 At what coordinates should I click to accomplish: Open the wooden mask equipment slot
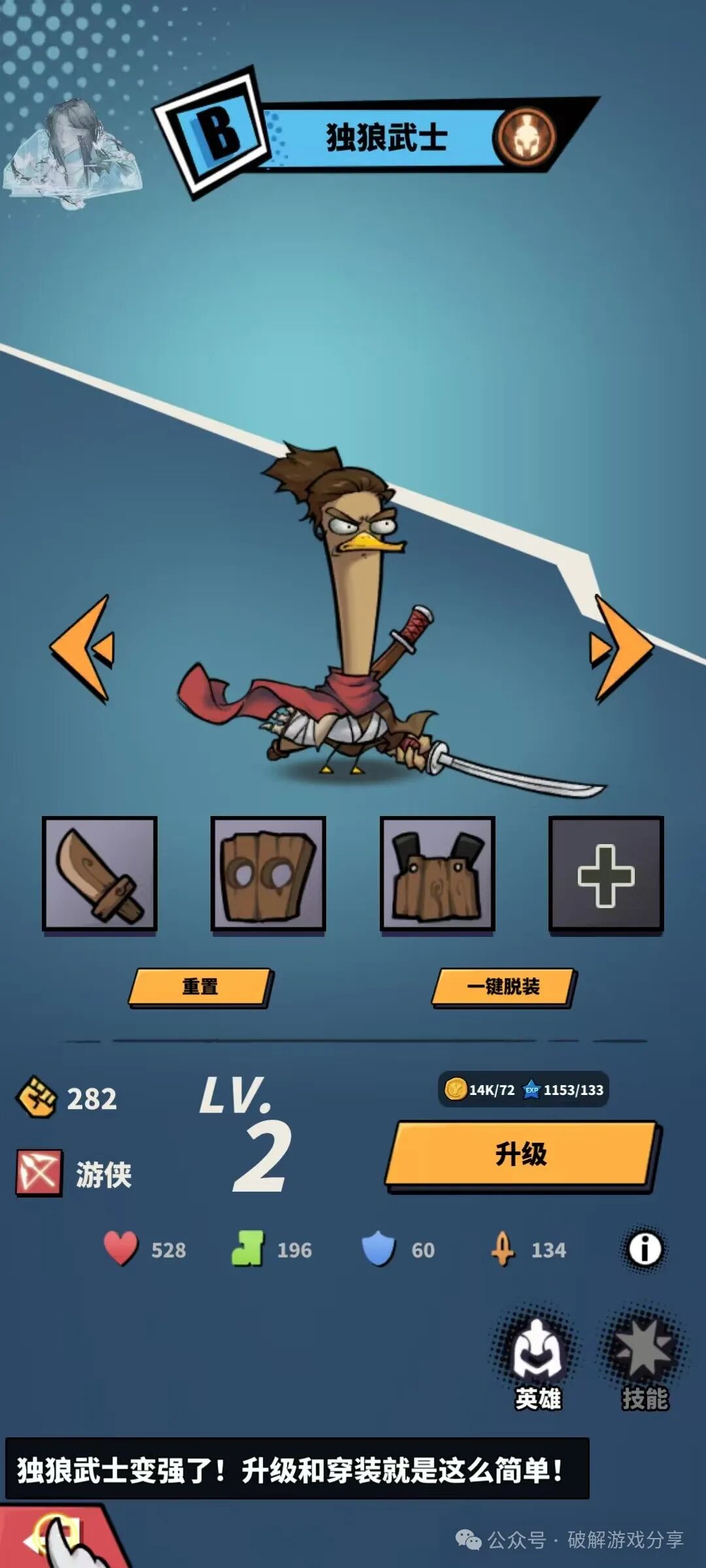click(268, 874)
